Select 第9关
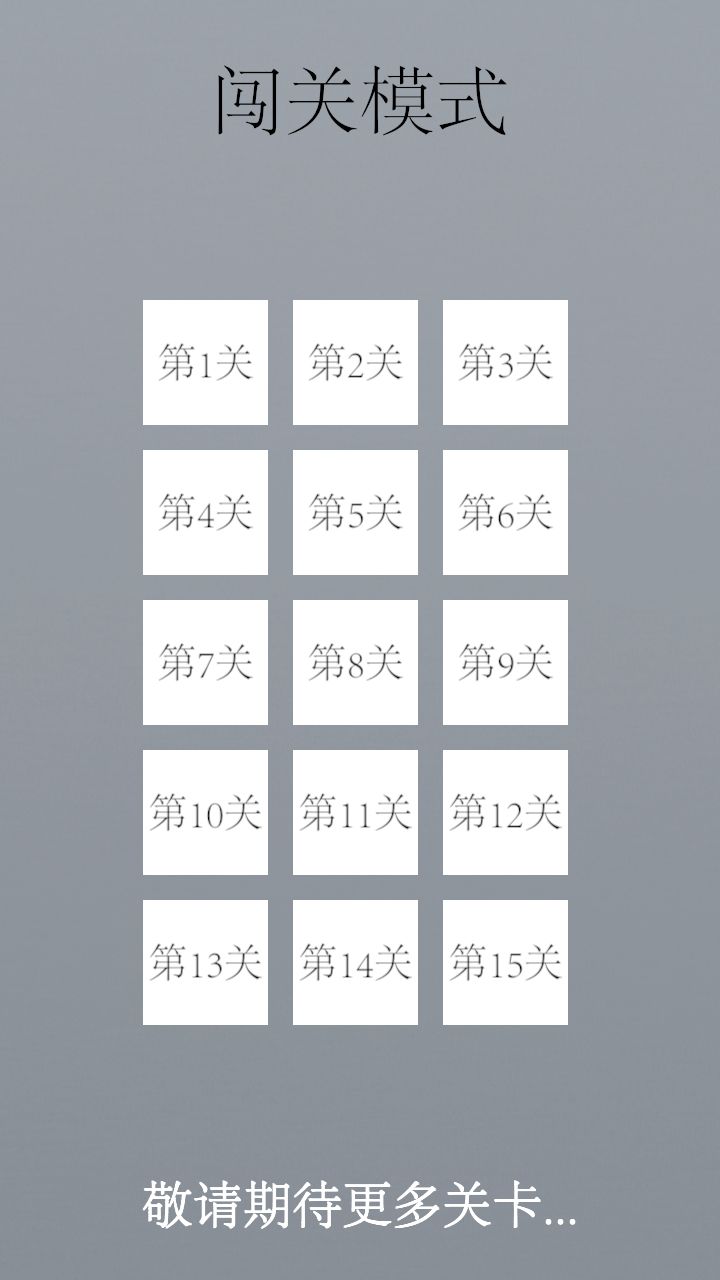 pos(505,663)
